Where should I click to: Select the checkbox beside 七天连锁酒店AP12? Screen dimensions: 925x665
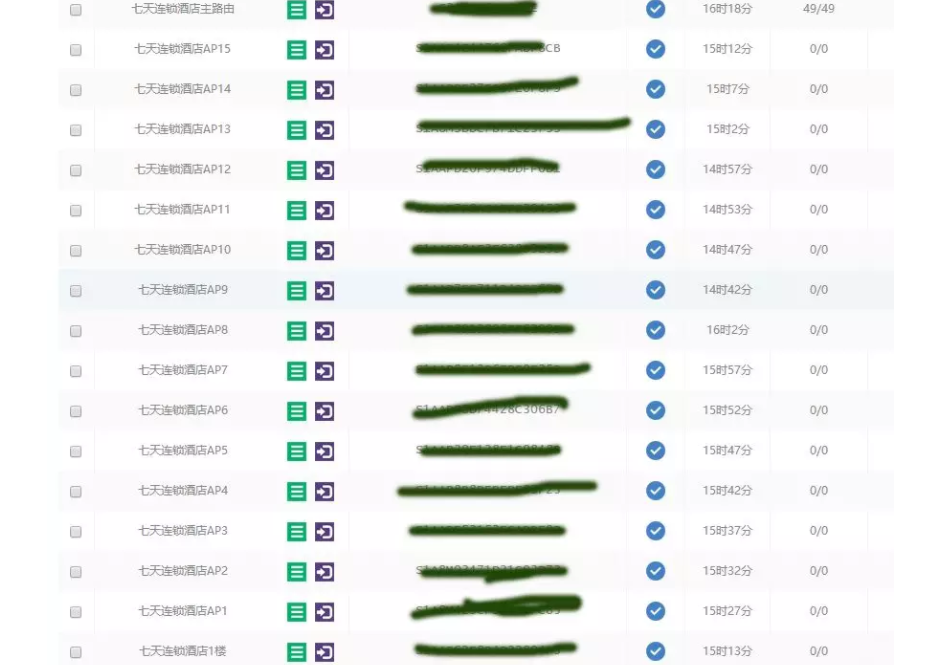76,170
